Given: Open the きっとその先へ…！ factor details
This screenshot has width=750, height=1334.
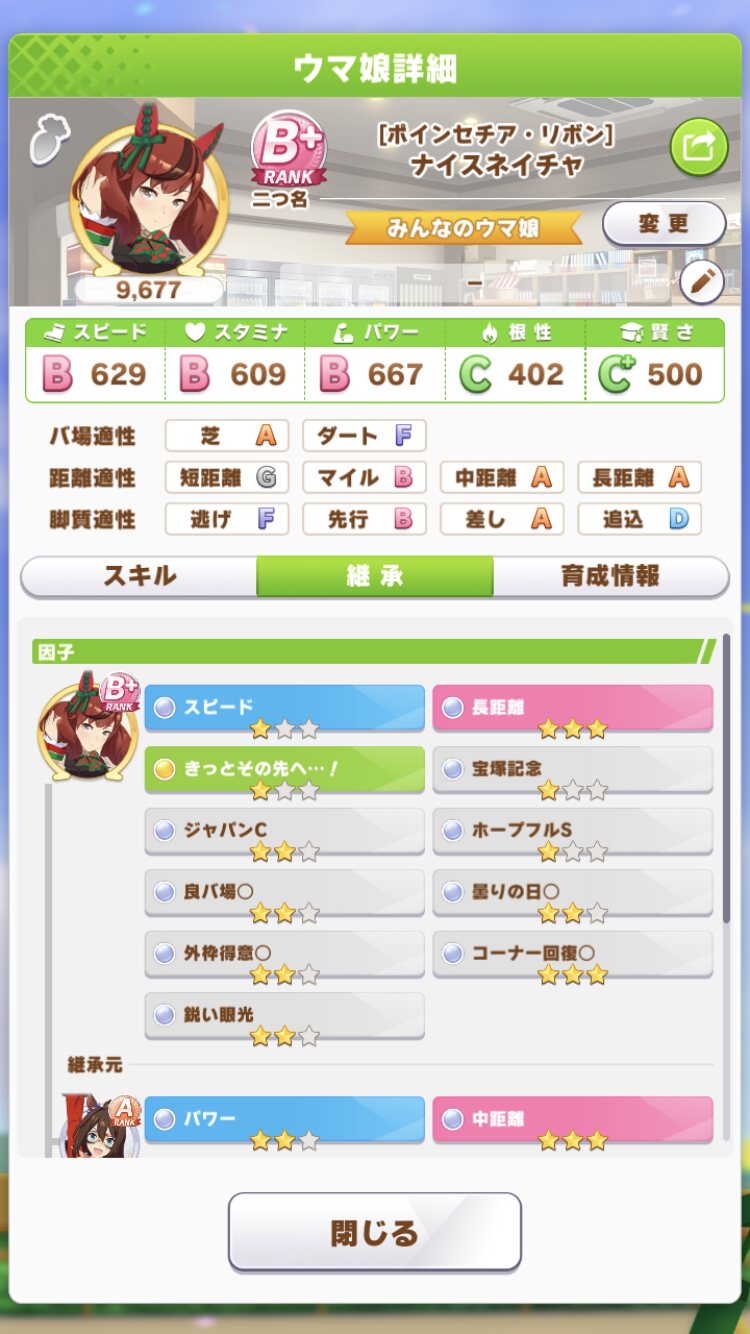Looking at the screenshot, I should click(285, 770).
